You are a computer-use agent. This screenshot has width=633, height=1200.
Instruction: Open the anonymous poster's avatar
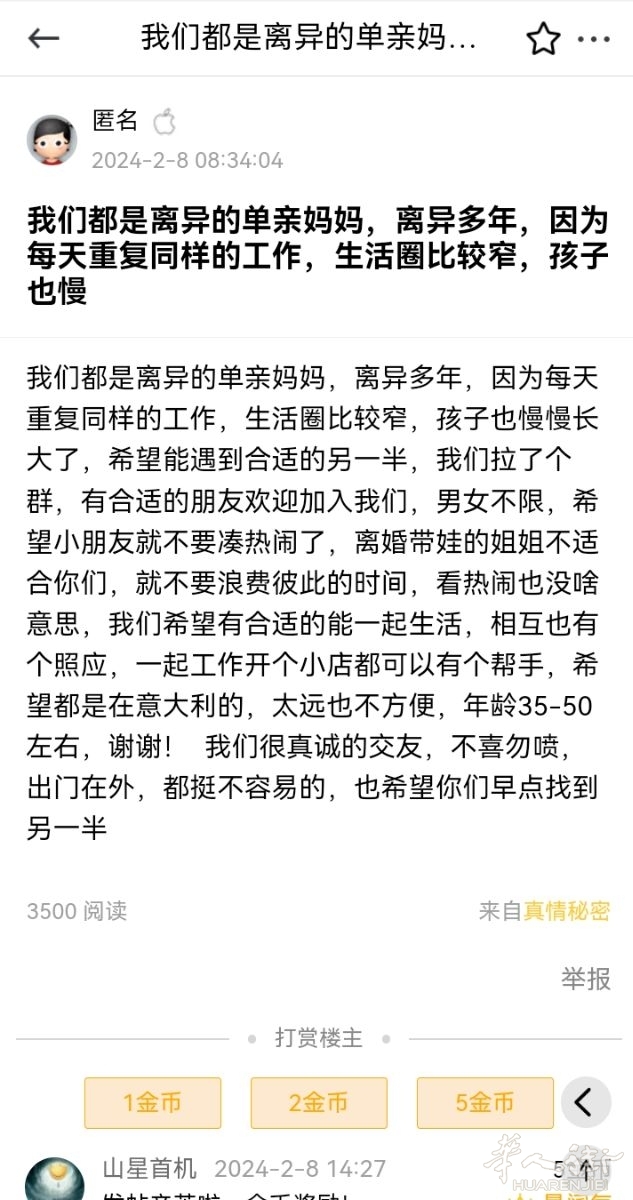pyautogui.click(x=52, y=139)
